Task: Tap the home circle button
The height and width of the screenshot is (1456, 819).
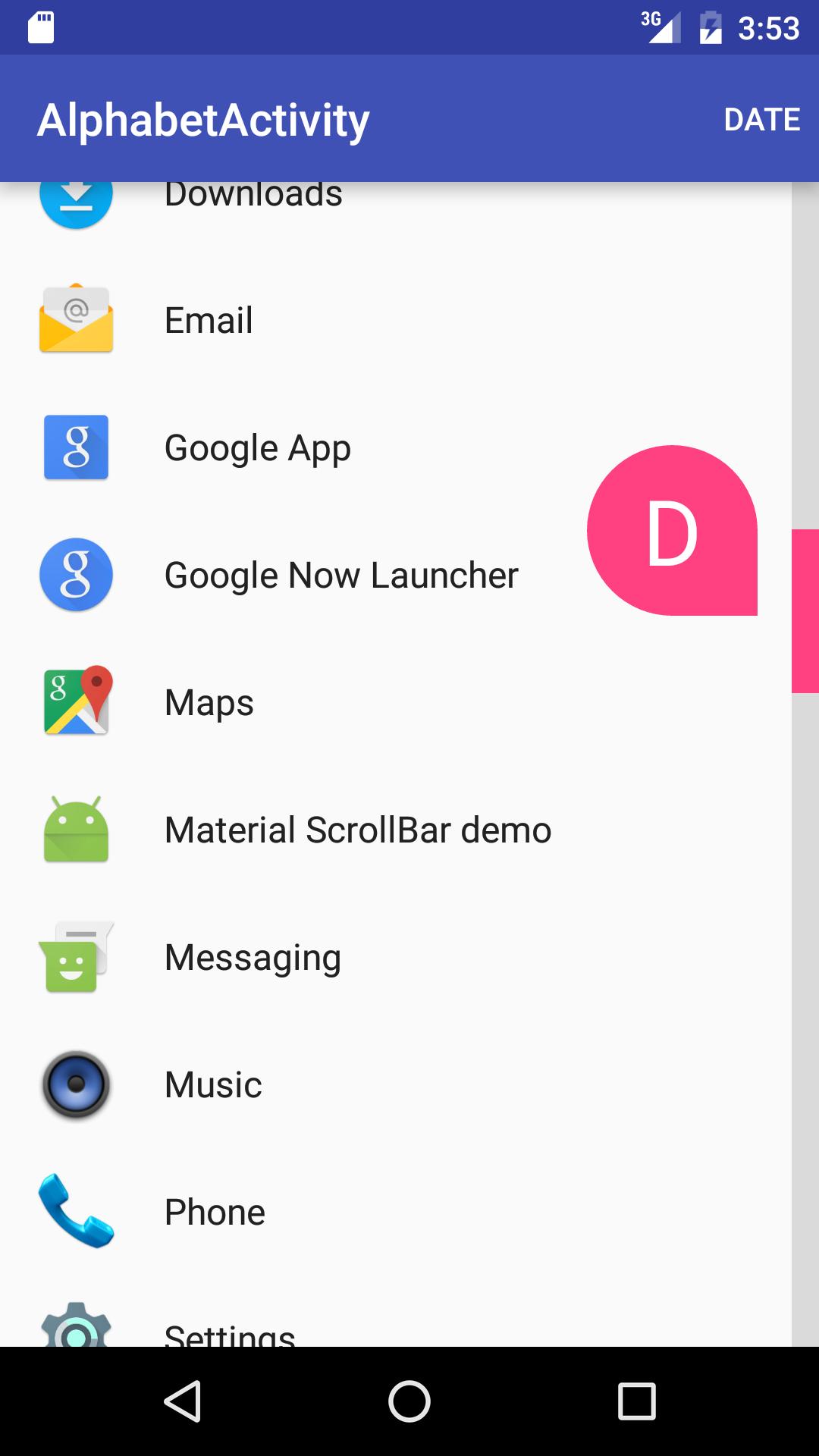Action: tap(409, 1399)
